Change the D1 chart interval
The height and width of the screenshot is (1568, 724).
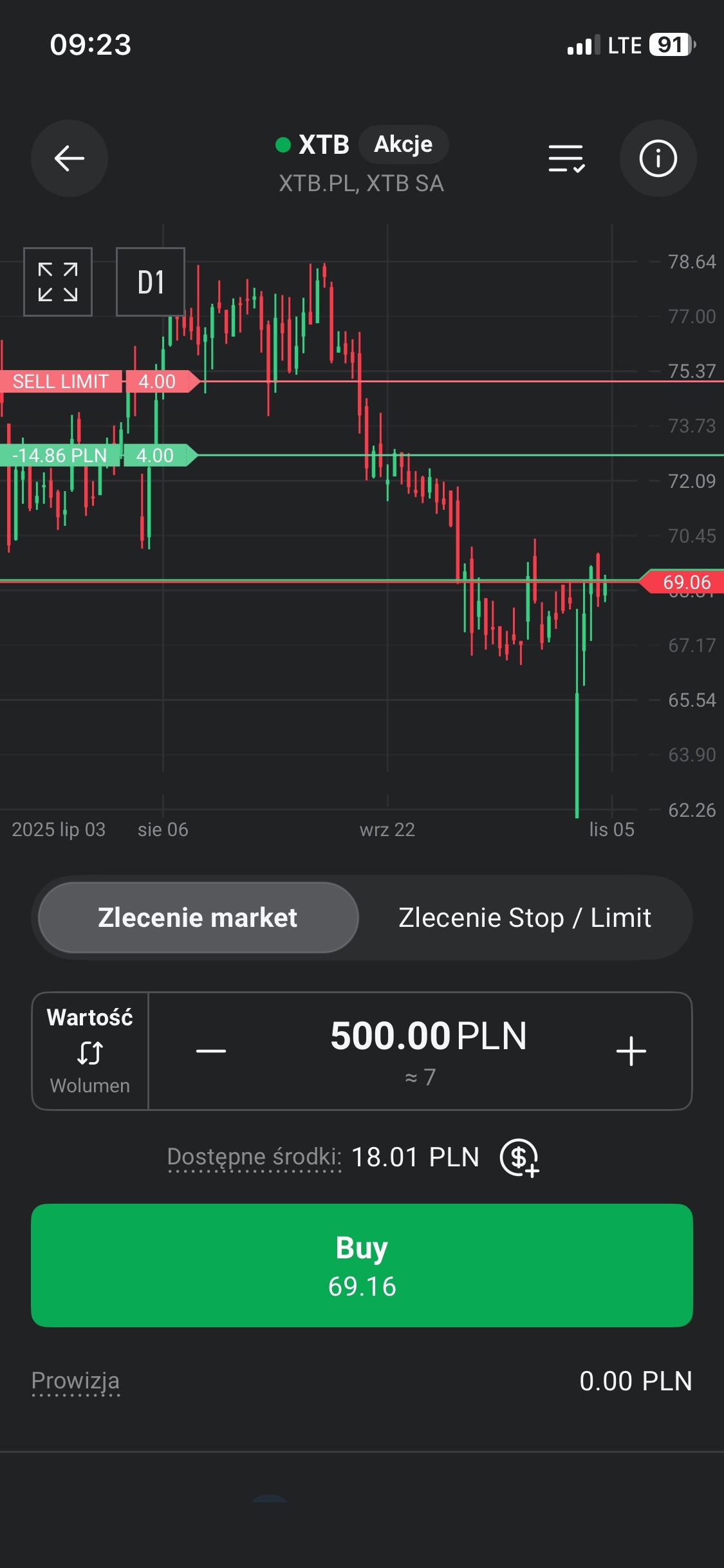[x=151, y=282]
